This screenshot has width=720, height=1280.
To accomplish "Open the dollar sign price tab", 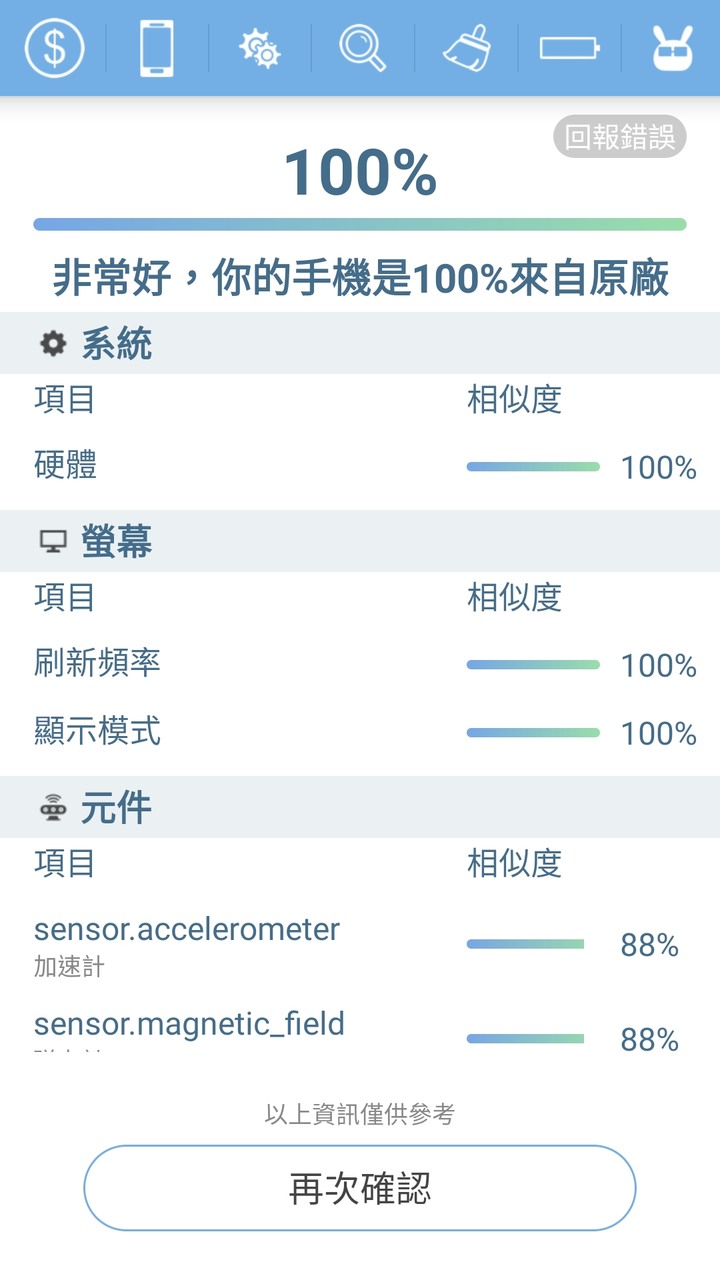I will pyautogui.click(x=54, y=48).
